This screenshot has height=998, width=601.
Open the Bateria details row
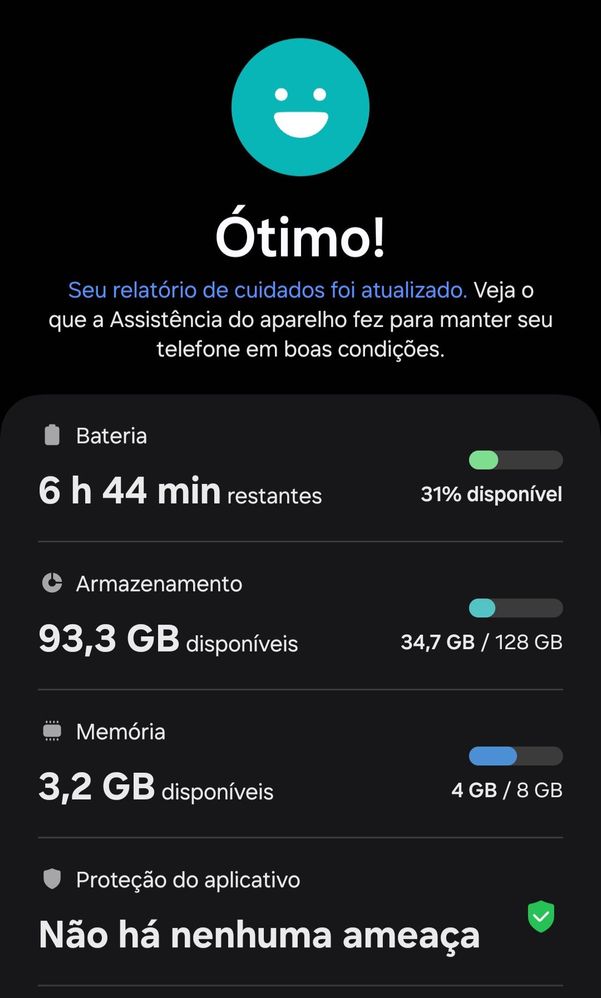(300, 468)
